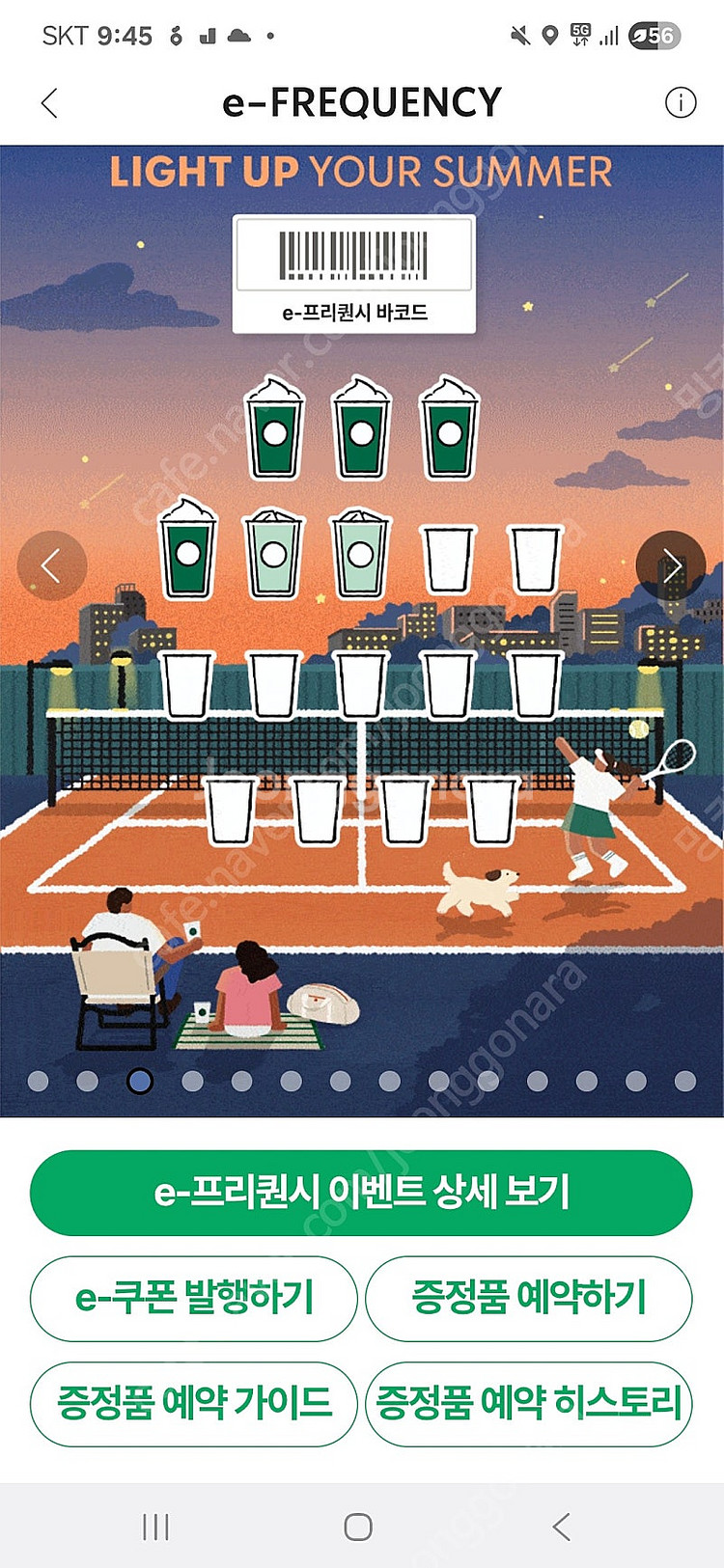Open the info icon in header
The width and height of the screenshot is (724, 1568).
click(681, 102)
